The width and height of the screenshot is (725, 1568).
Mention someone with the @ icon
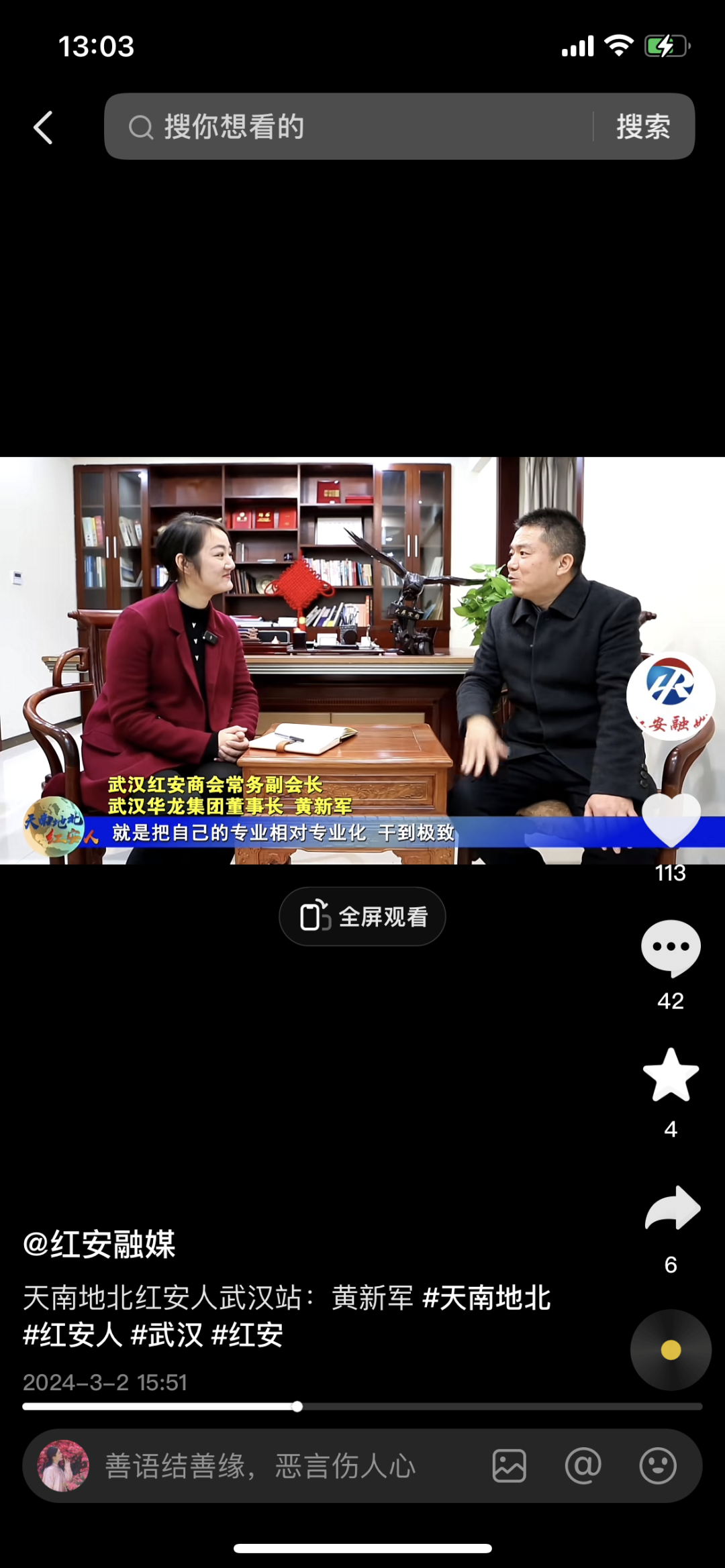[583, 1466]
